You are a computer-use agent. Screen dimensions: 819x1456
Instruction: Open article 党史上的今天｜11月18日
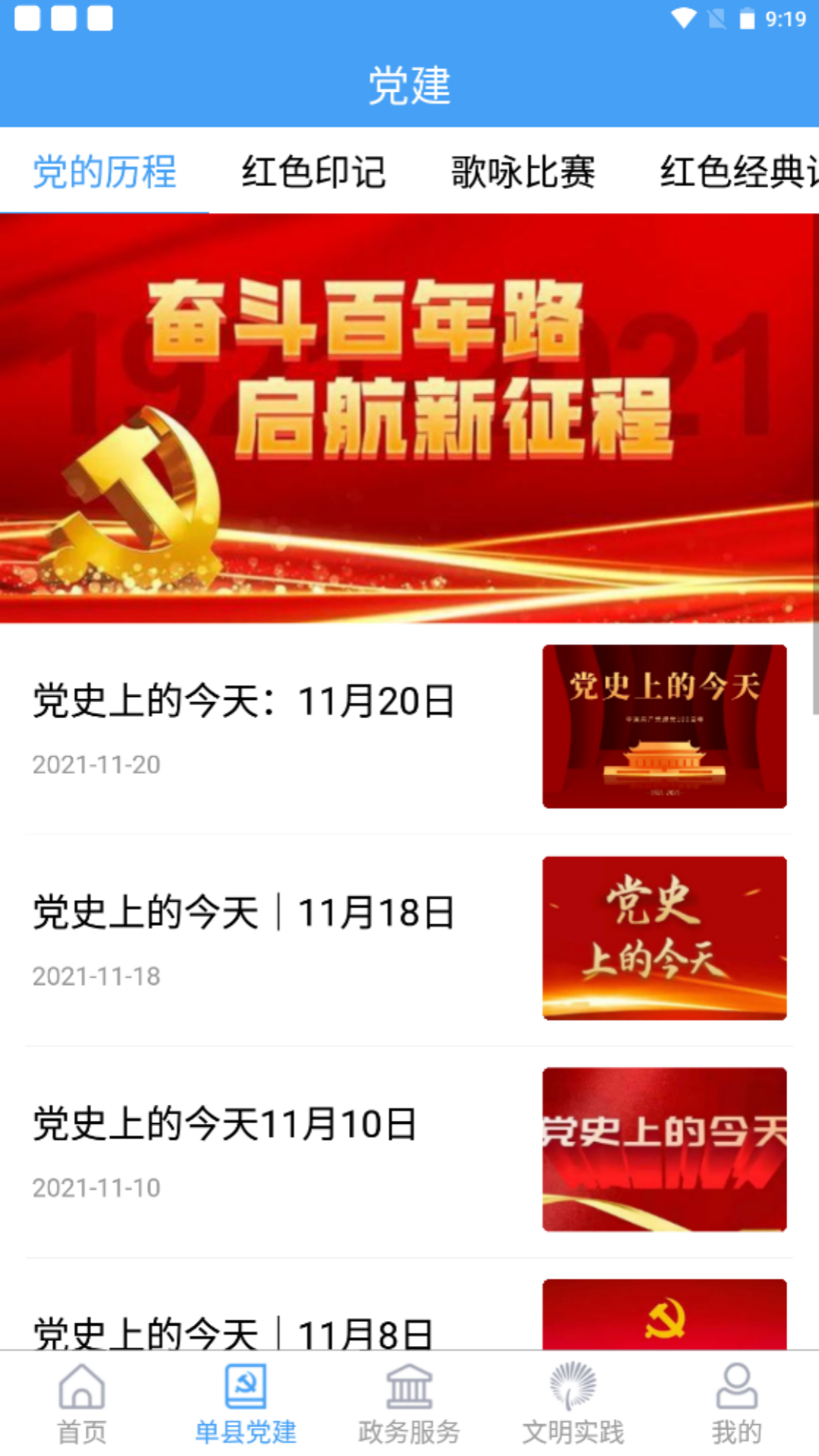(x=243, y=914)
